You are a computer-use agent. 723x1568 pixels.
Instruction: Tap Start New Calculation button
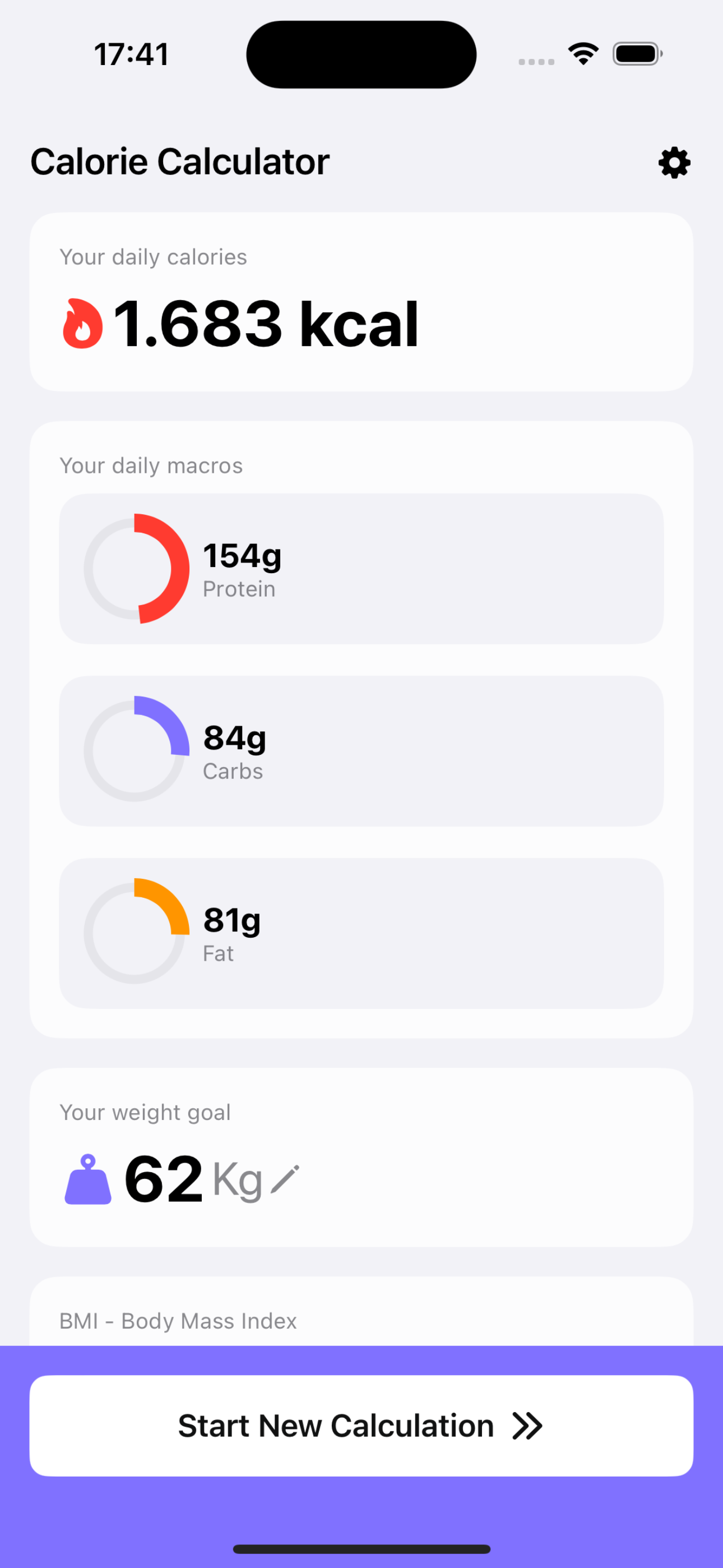(x=361, y=1426)
